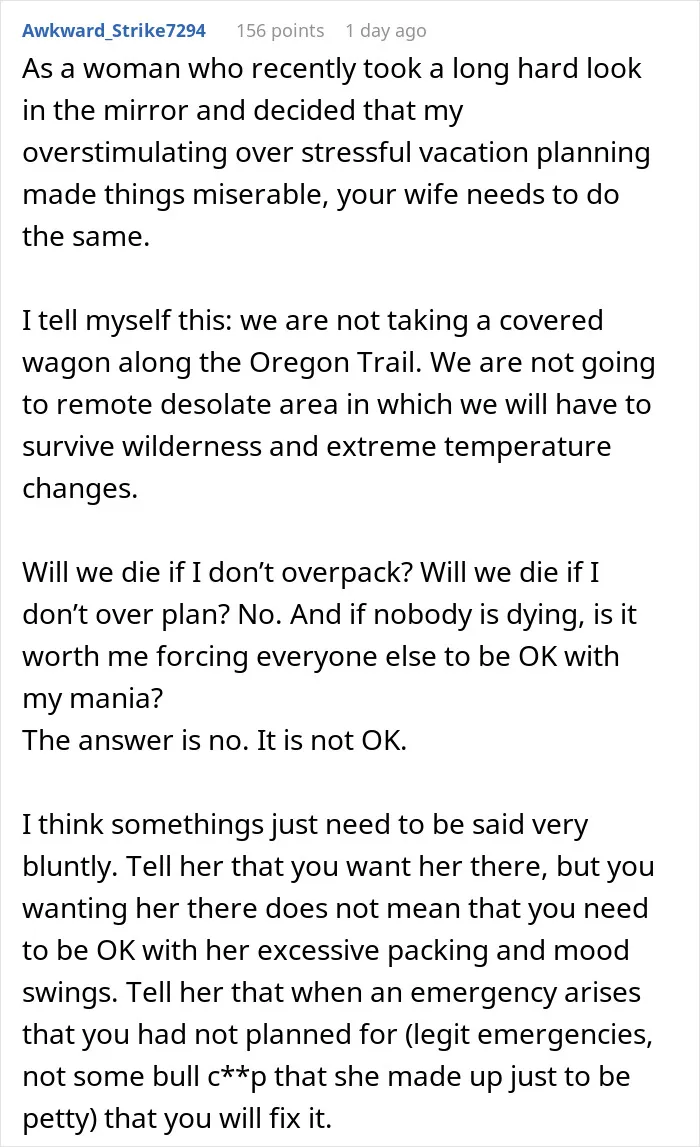The width and height of the screenshot is (700, 1147).
Task: Open Awkward_Strike7294's user profile
Action: (113, 31)
